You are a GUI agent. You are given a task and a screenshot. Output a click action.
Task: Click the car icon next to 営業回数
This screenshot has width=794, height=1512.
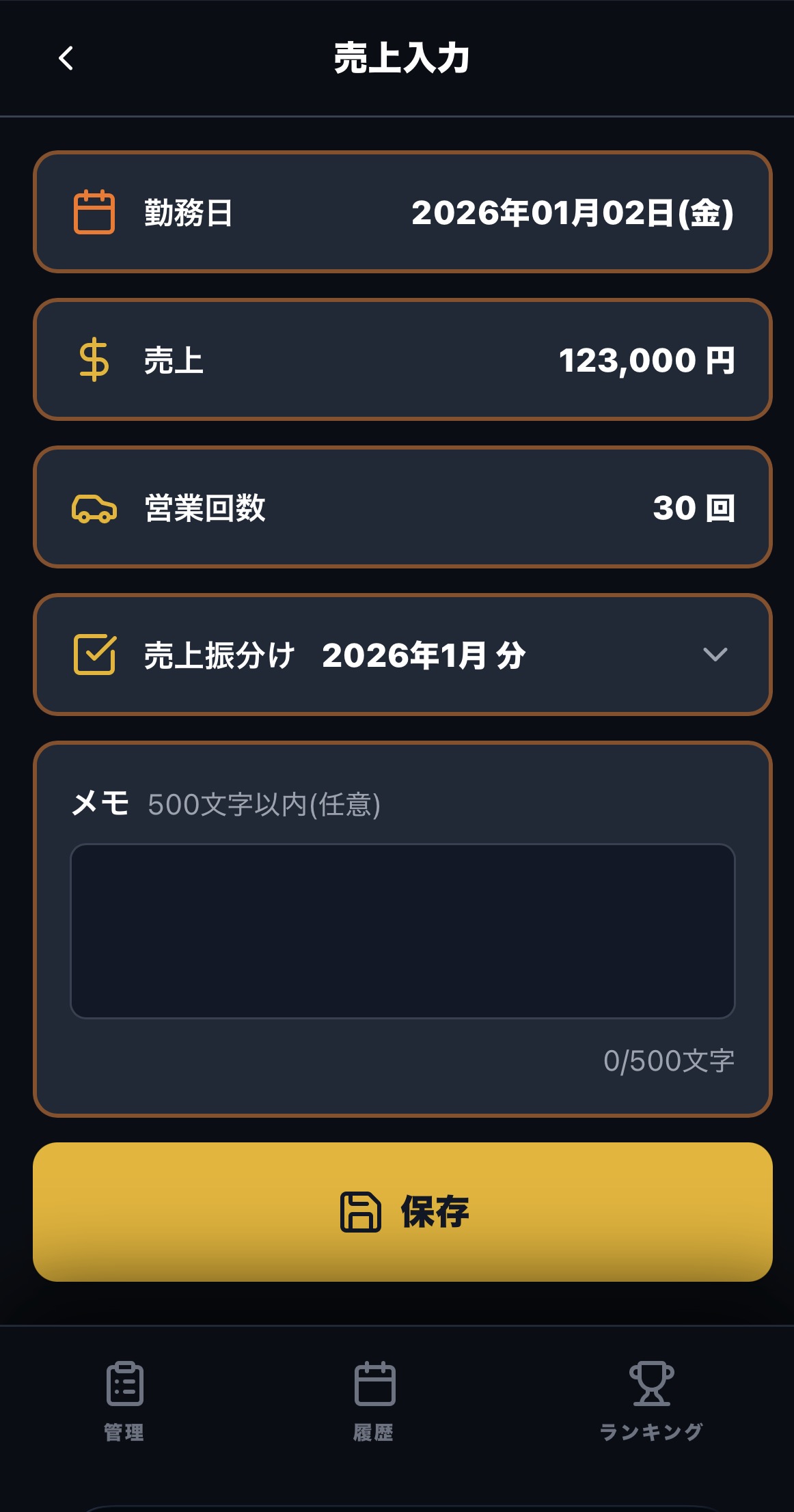tap(94, 508)
